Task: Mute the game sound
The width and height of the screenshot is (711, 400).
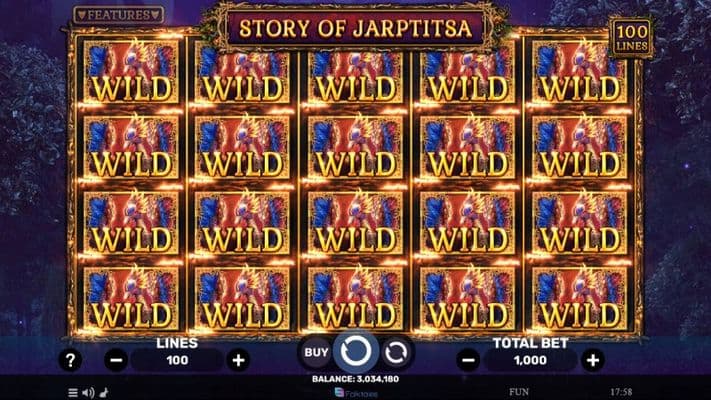Action: click(88, 393)
